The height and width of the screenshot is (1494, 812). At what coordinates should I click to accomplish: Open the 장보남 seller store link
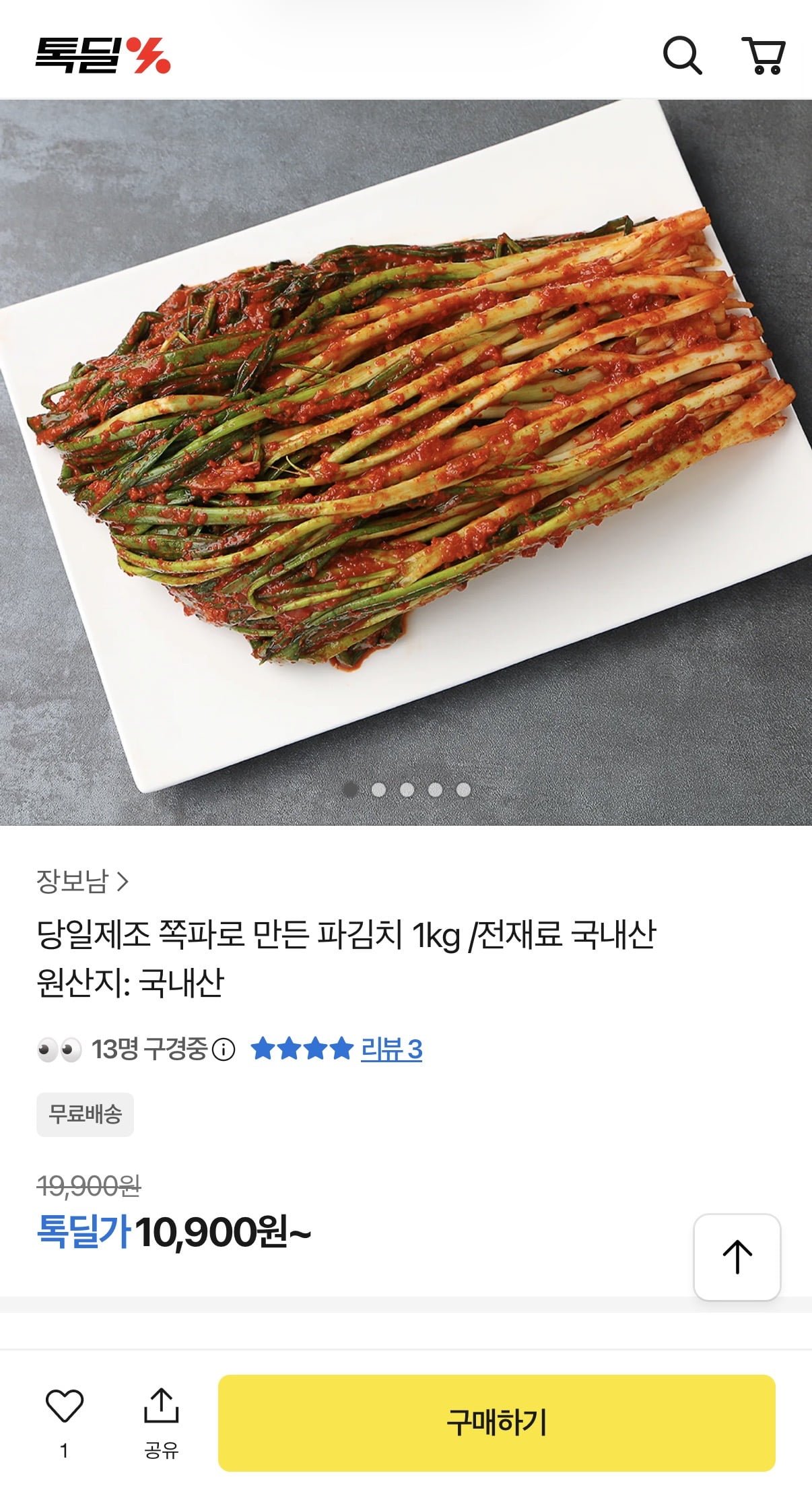pos(82,881)
